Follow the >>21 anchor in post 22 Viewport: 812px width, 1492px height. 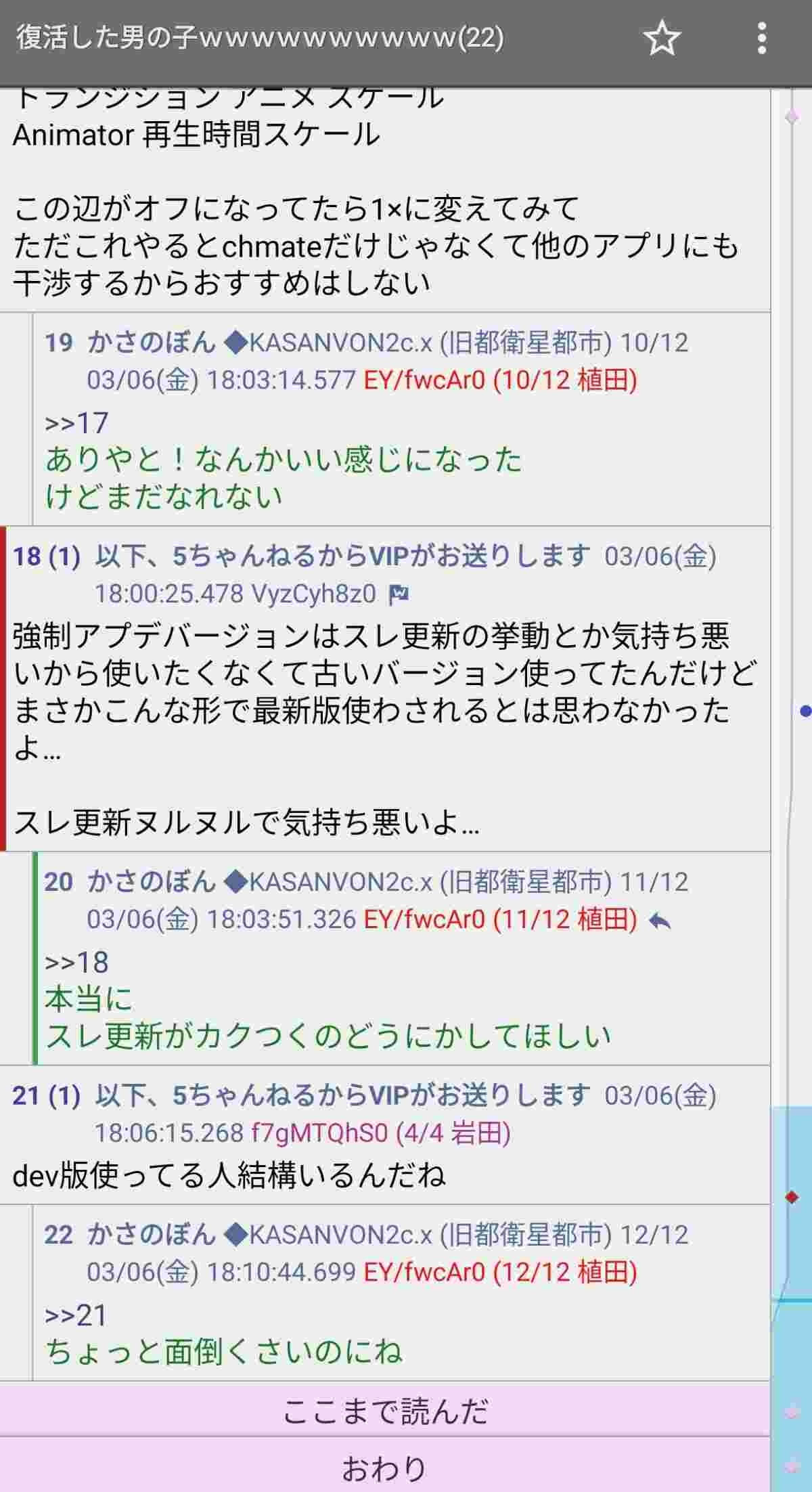click(76, 1315)
